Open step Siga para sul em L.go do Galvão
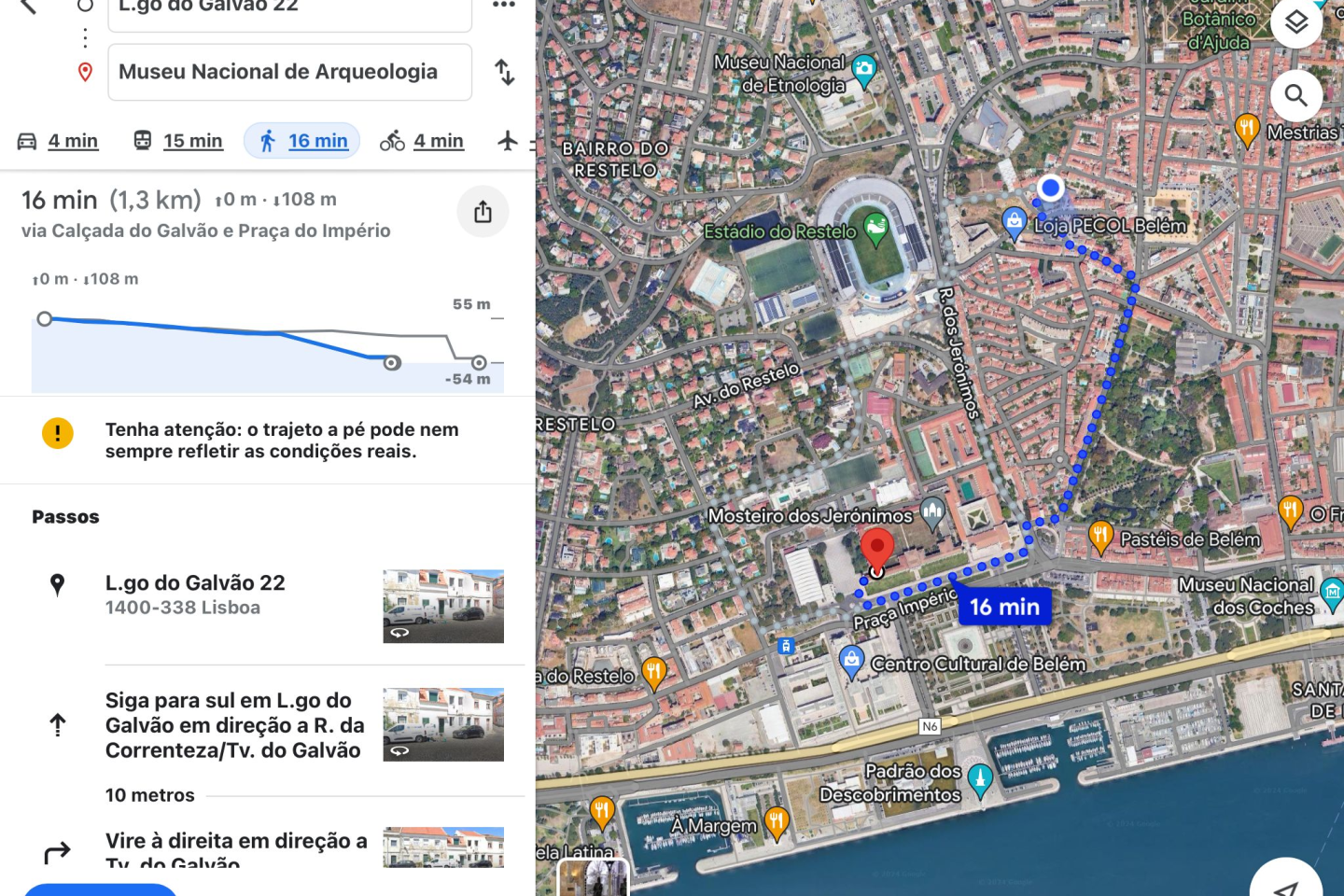The height and width of the screenshot is (896, 1344). [x=233, y=725]
